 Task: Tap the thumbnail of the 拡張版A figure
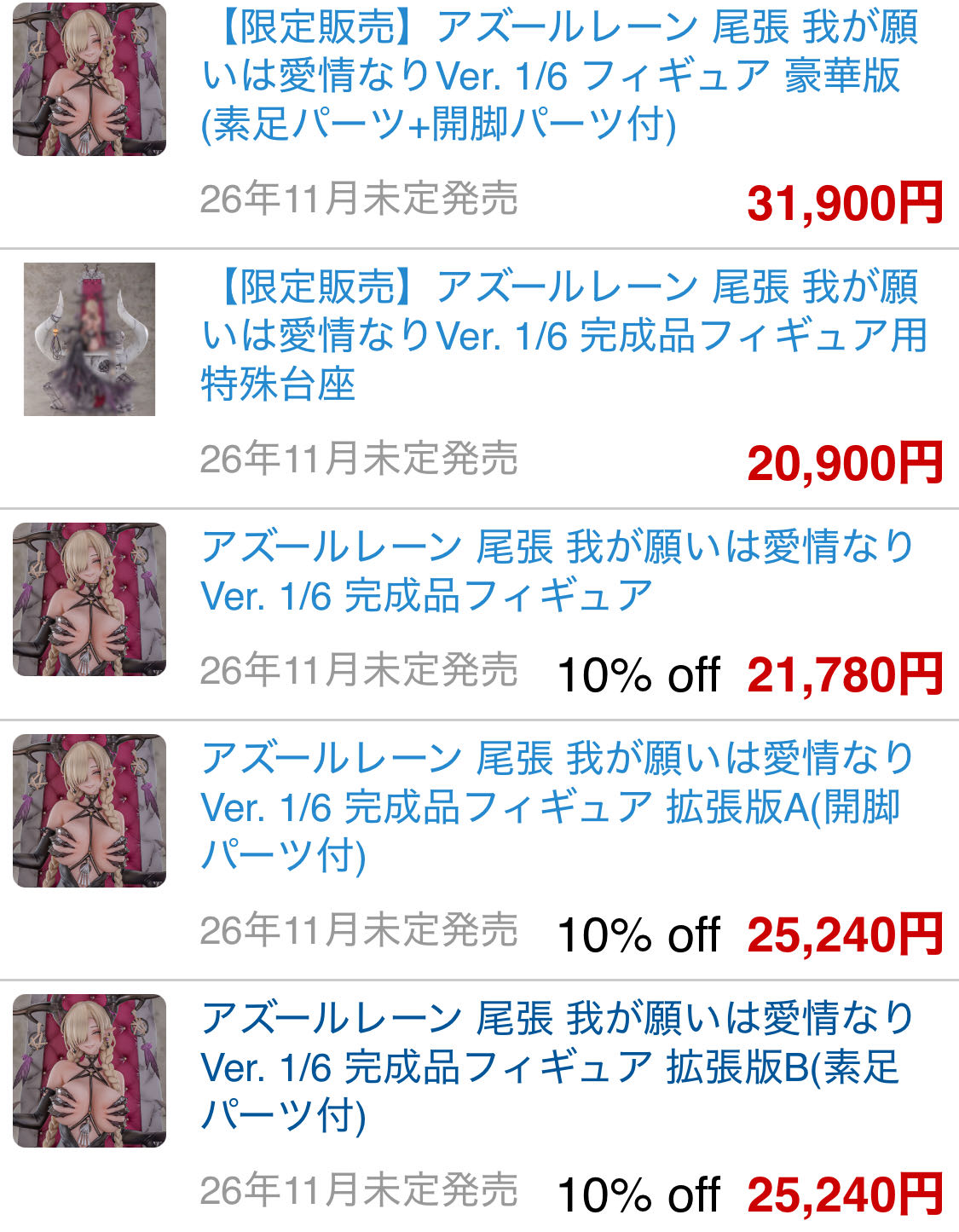[90, 810]
